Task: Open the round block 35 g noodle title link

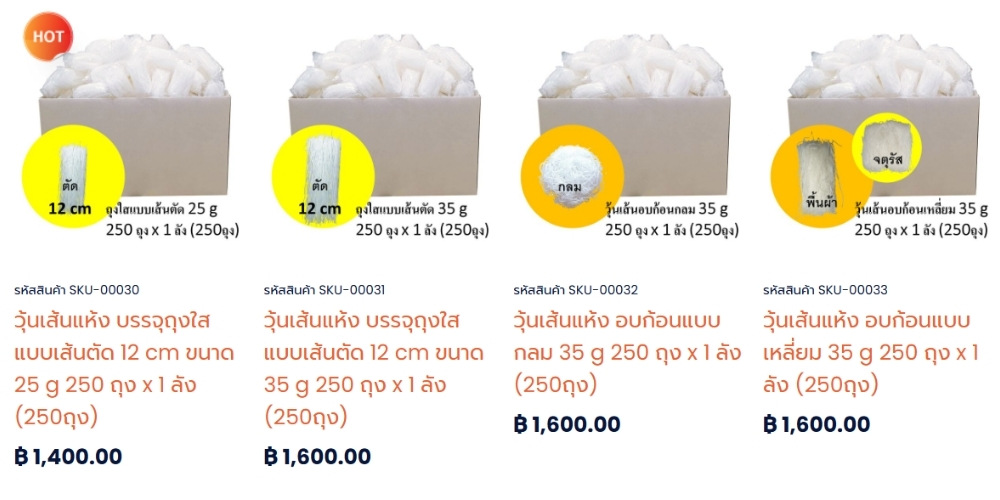Action: click(x=625, y=353)
